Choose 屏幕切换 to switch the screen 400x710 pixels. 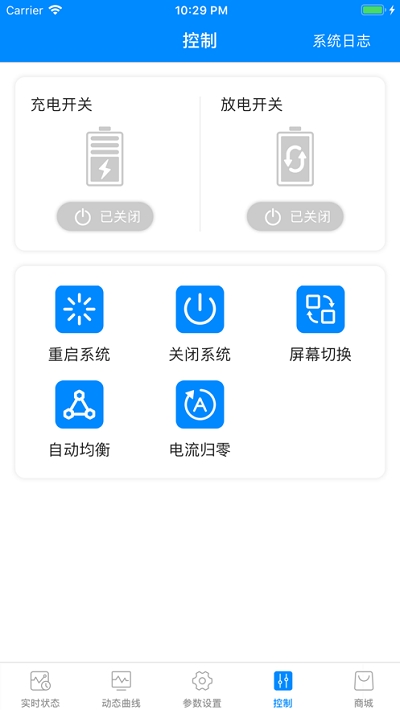click(x=320, y=323)
